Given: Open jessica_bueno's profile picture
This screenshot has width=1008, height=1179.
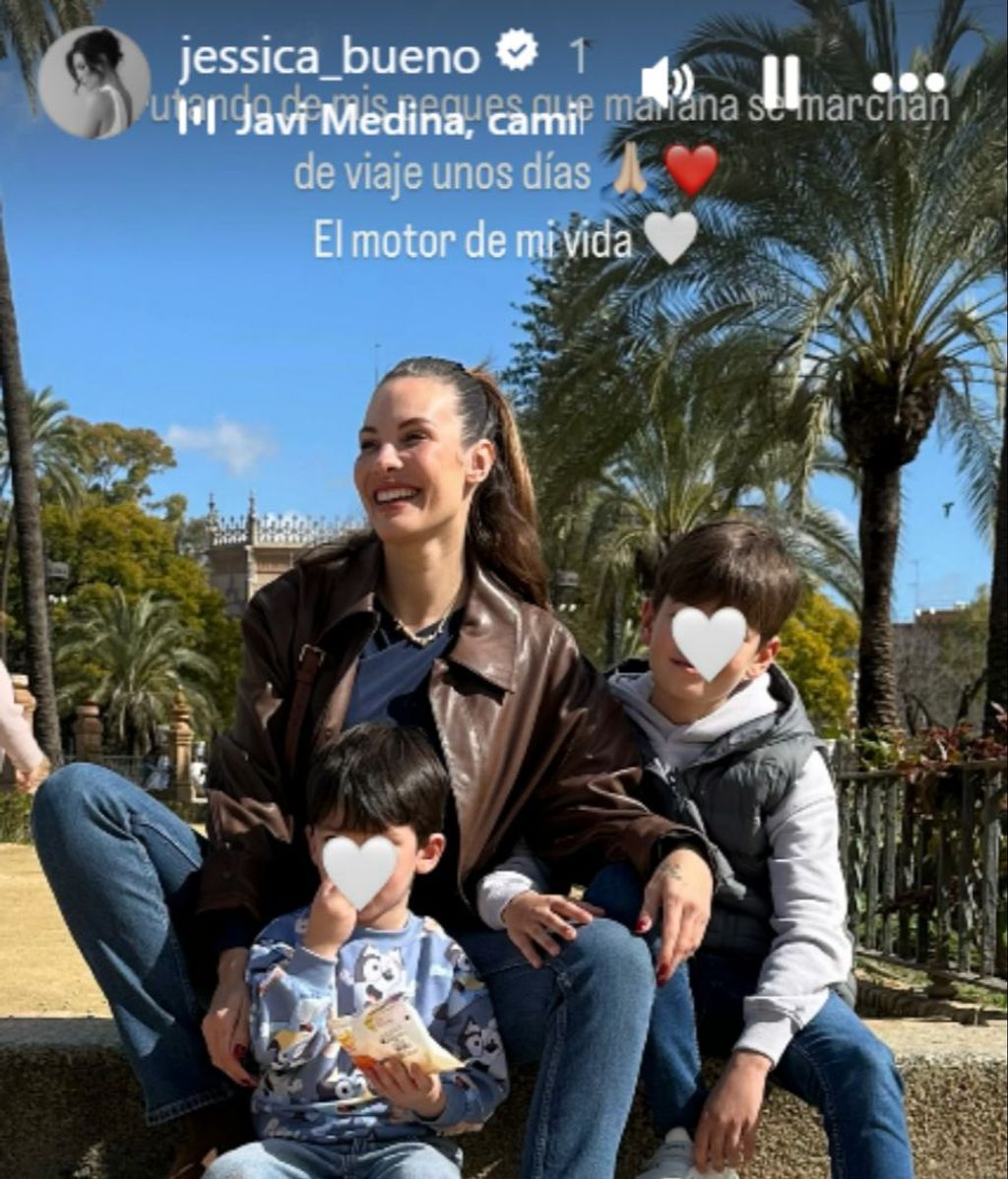Looking at the screenshot, I should pos(94,81).
